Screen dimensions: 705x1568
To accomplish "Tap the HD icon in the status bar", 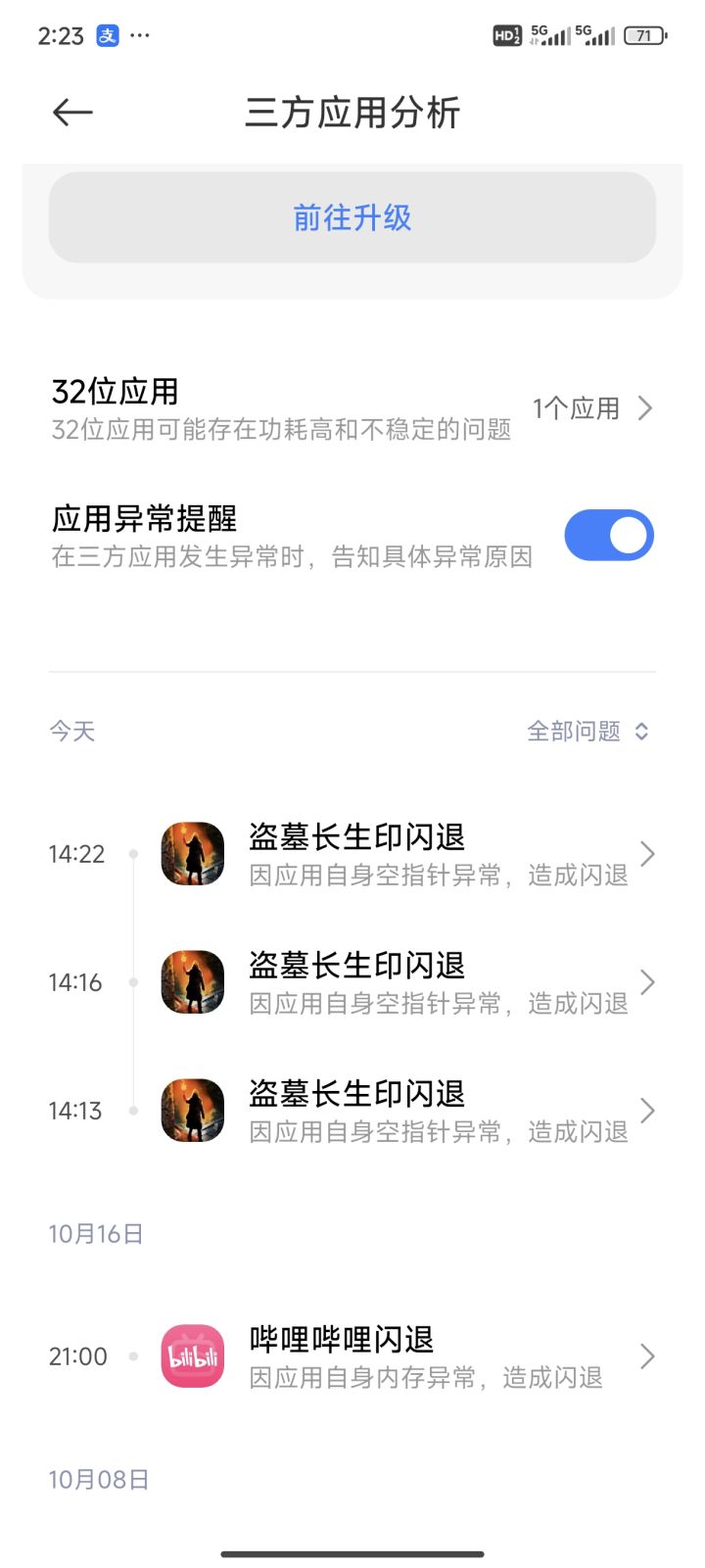I will [505, 33].
